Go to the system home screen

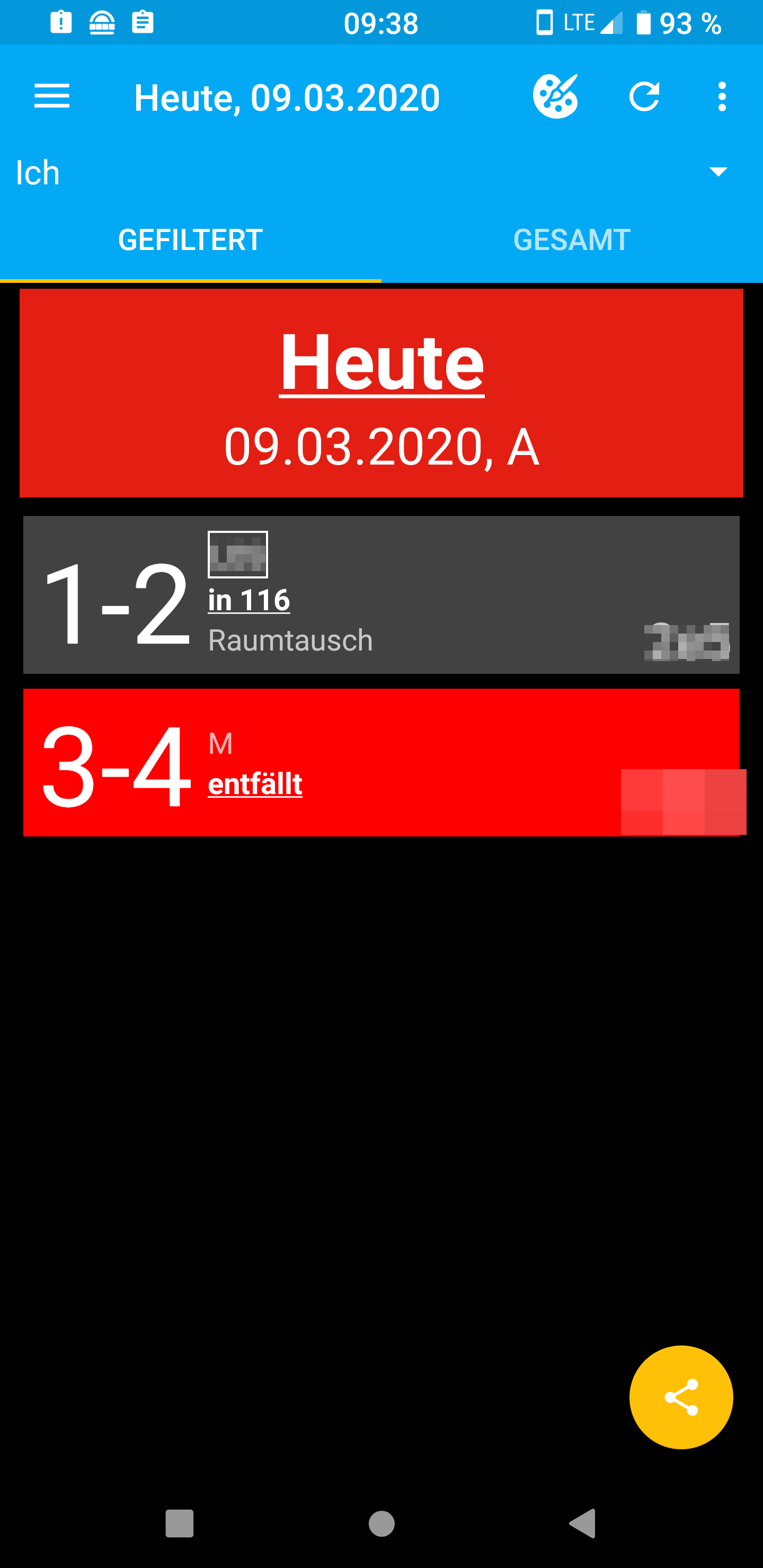pyautogui.click(x=382, y=1524)
